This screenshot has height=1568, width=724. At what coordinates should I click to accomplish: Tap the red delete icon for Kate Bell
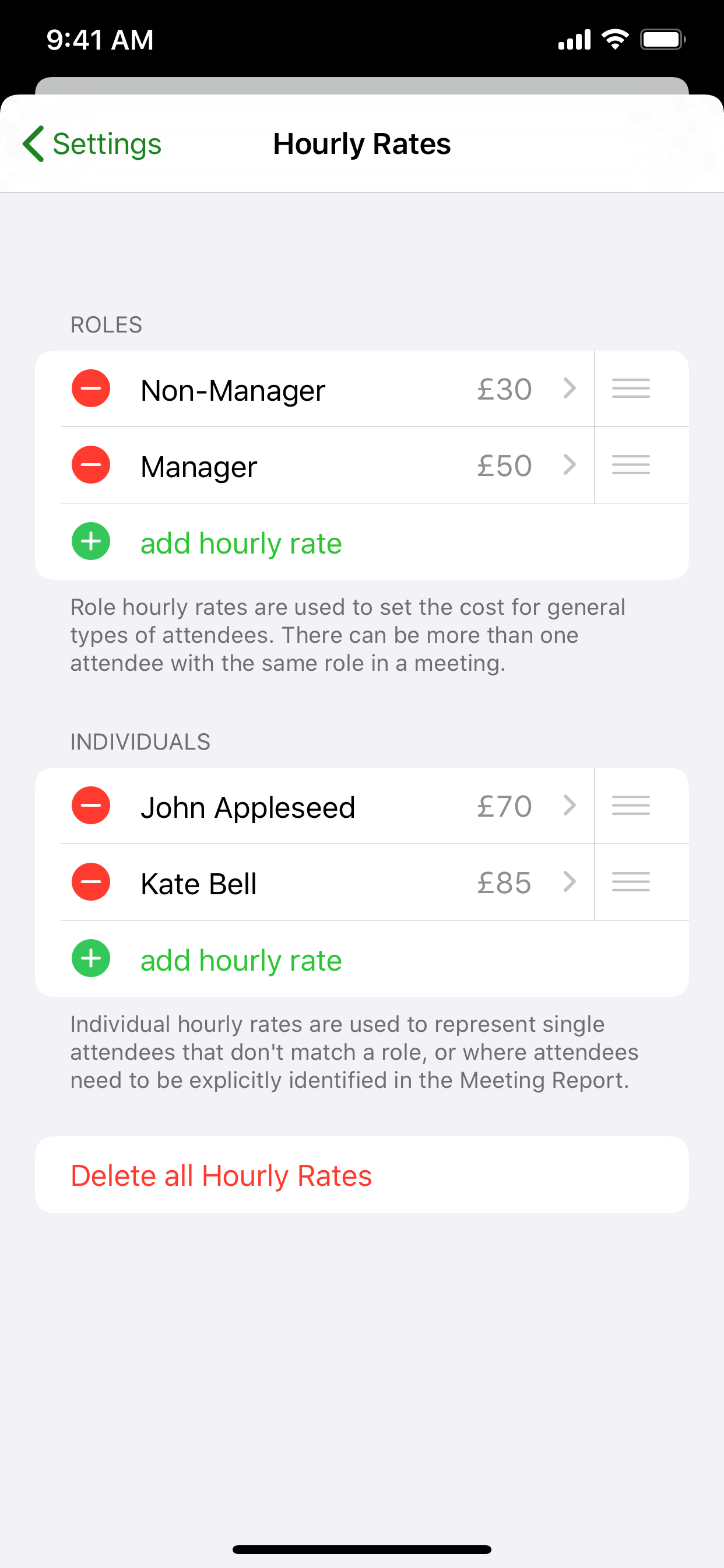click(x=91, y=882)
